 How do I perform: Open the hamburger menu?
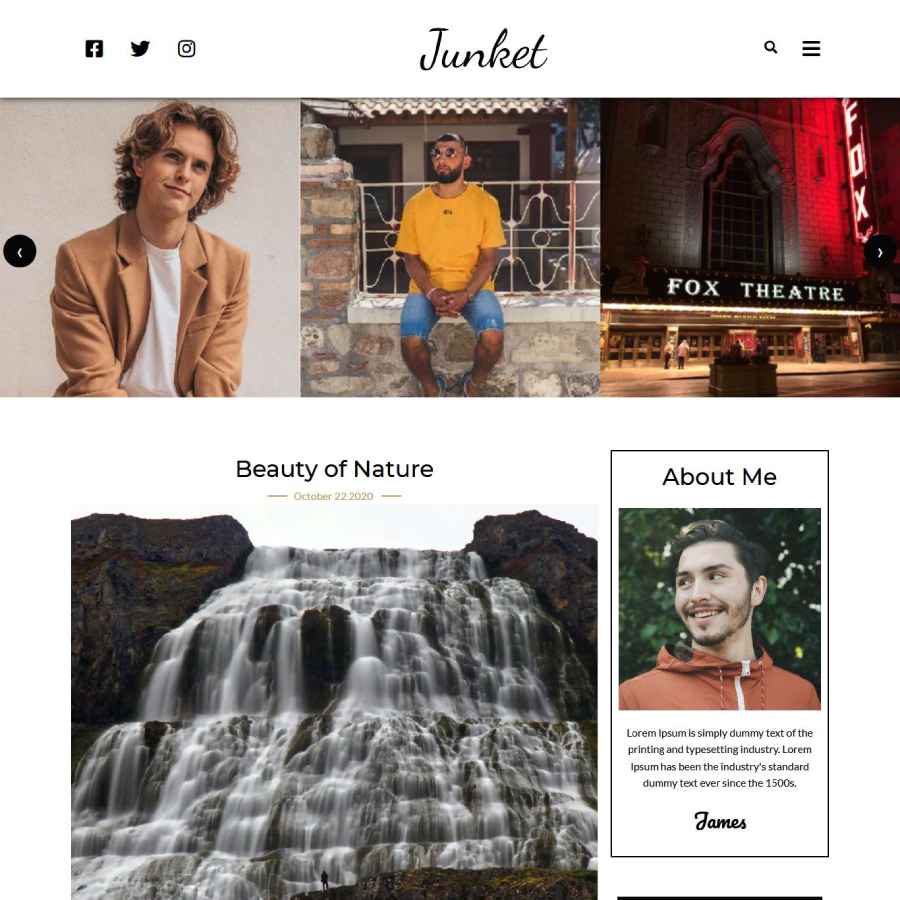(811, 48)
